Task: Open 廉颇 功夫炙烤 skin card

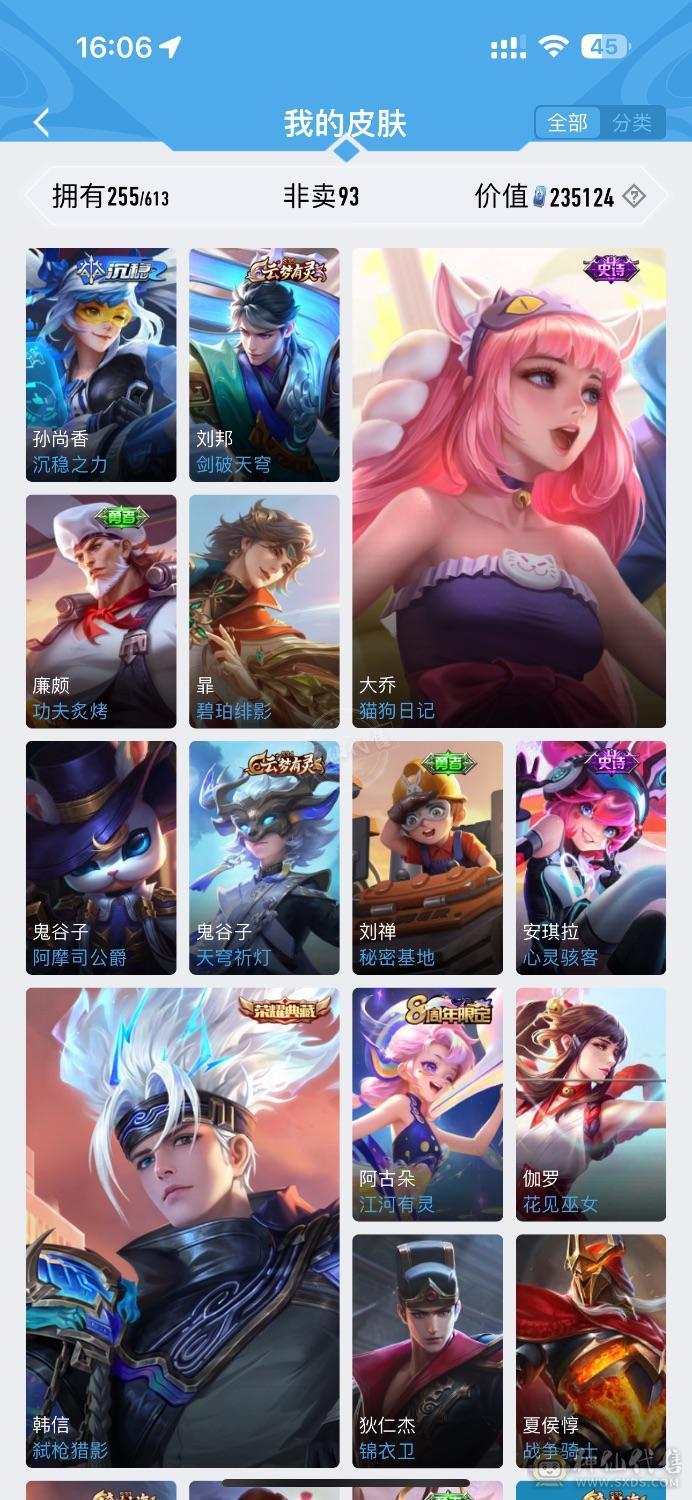Action: click(x=101, y=611)
